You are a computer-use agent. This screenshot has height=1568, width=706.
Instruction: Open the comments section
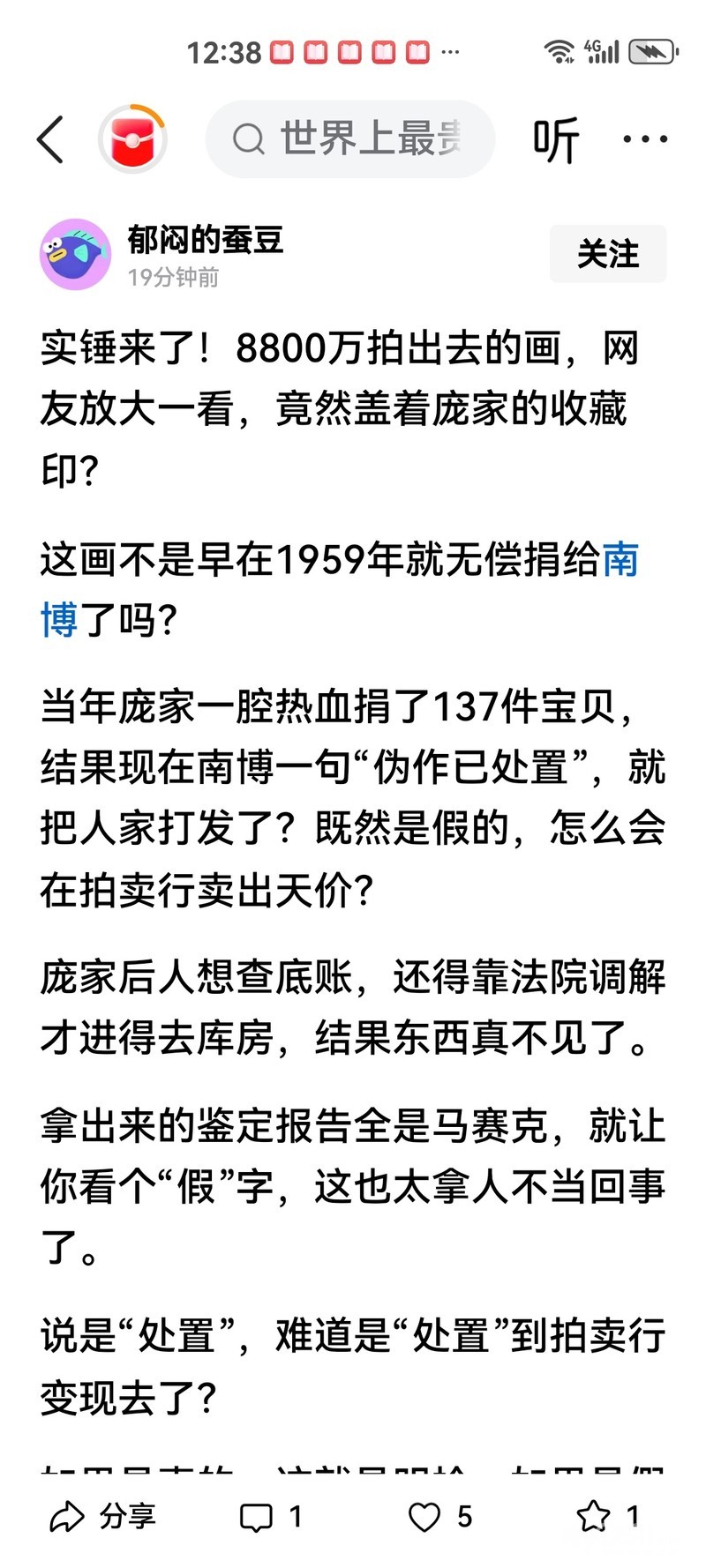point(270,1516)
